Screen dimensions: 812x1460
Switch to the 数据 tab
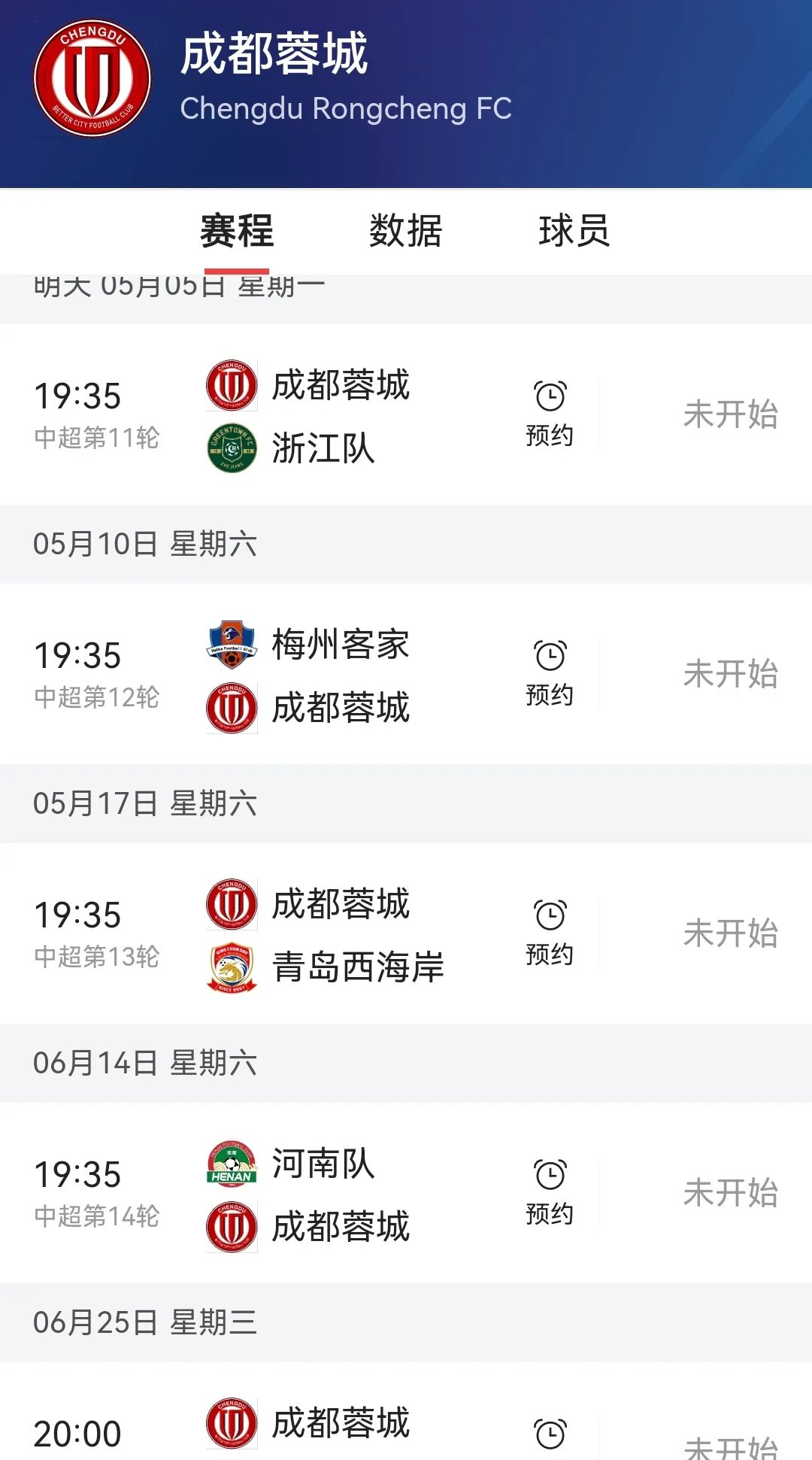point(405,231)
